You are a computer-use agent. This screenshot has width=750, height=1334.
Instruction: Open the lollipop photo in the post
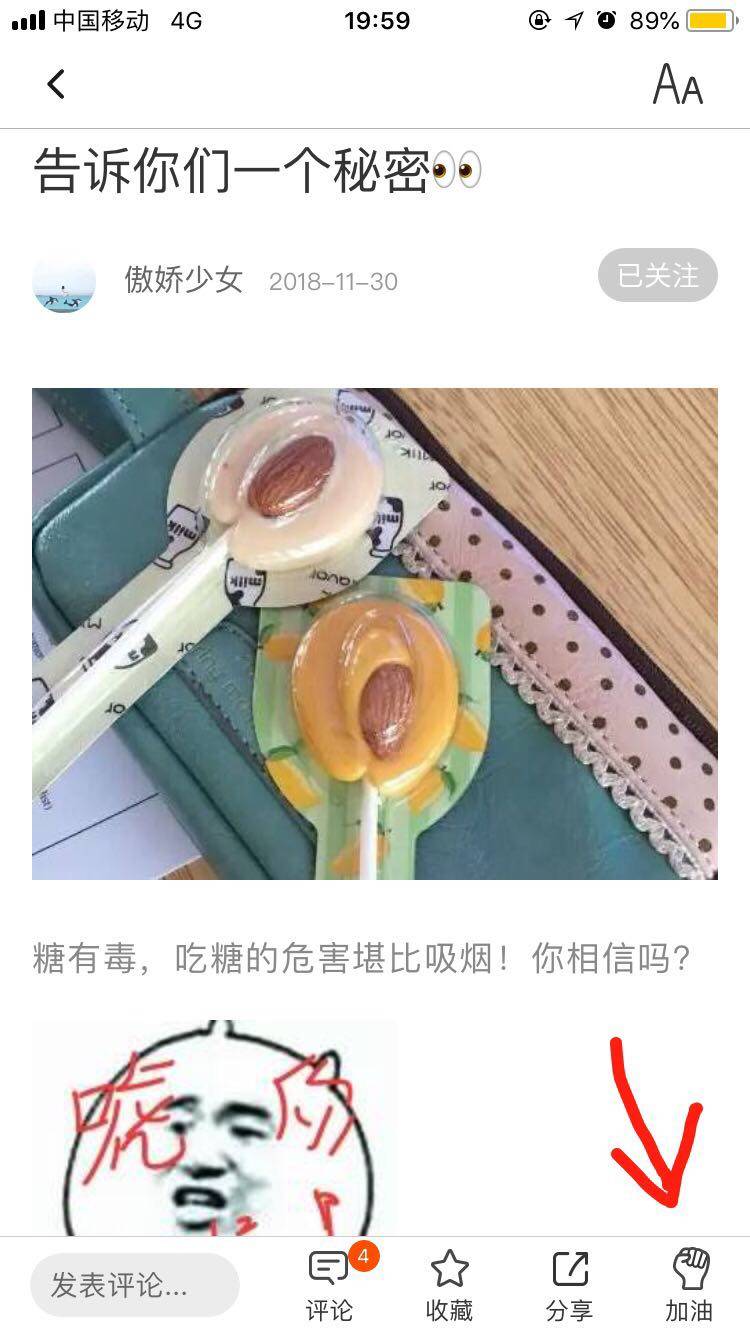click(374, 633)
